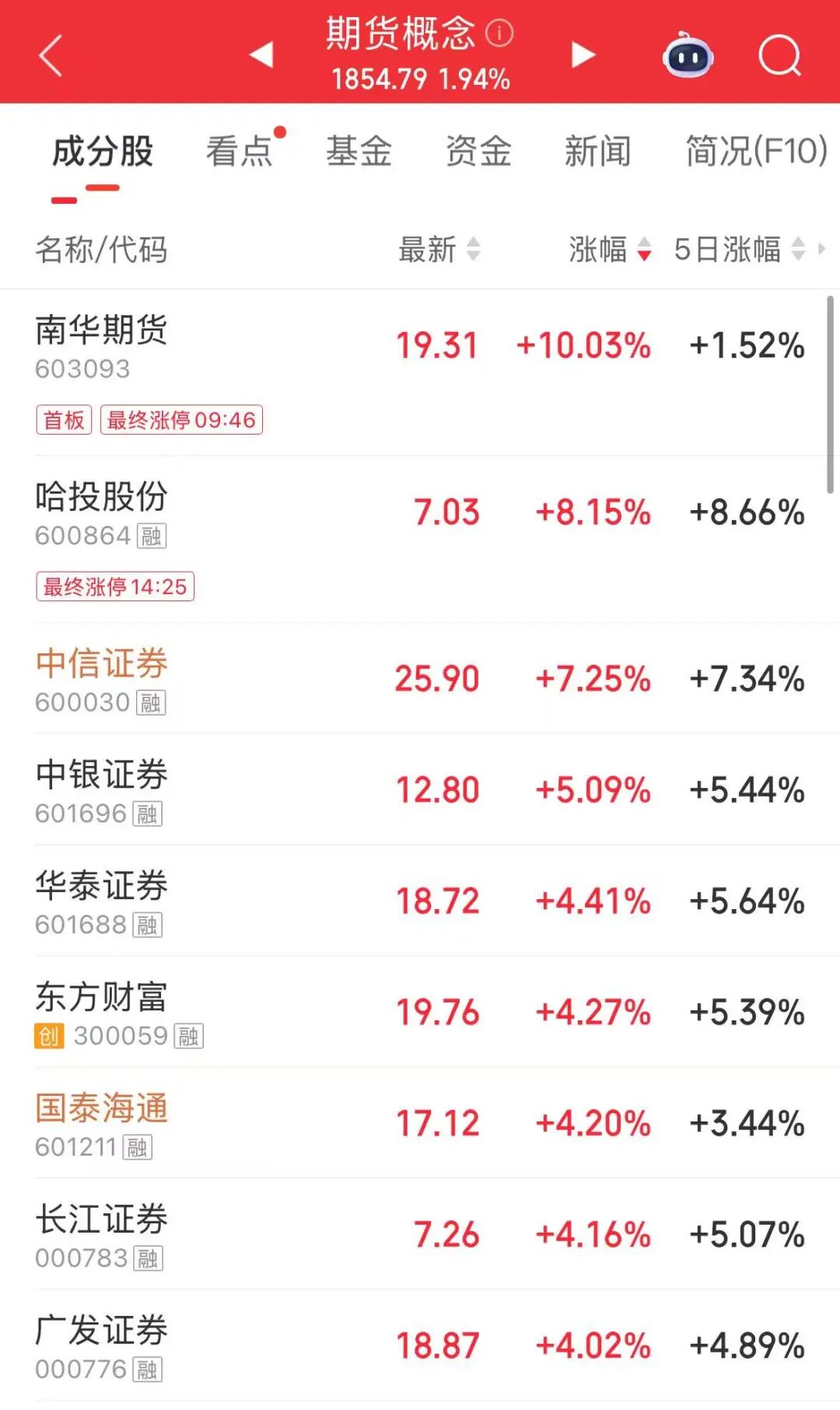Tap the 创 ChiNext badge beside 300059
This screenshot has height=1410, width=840.
coord(50,1036)
